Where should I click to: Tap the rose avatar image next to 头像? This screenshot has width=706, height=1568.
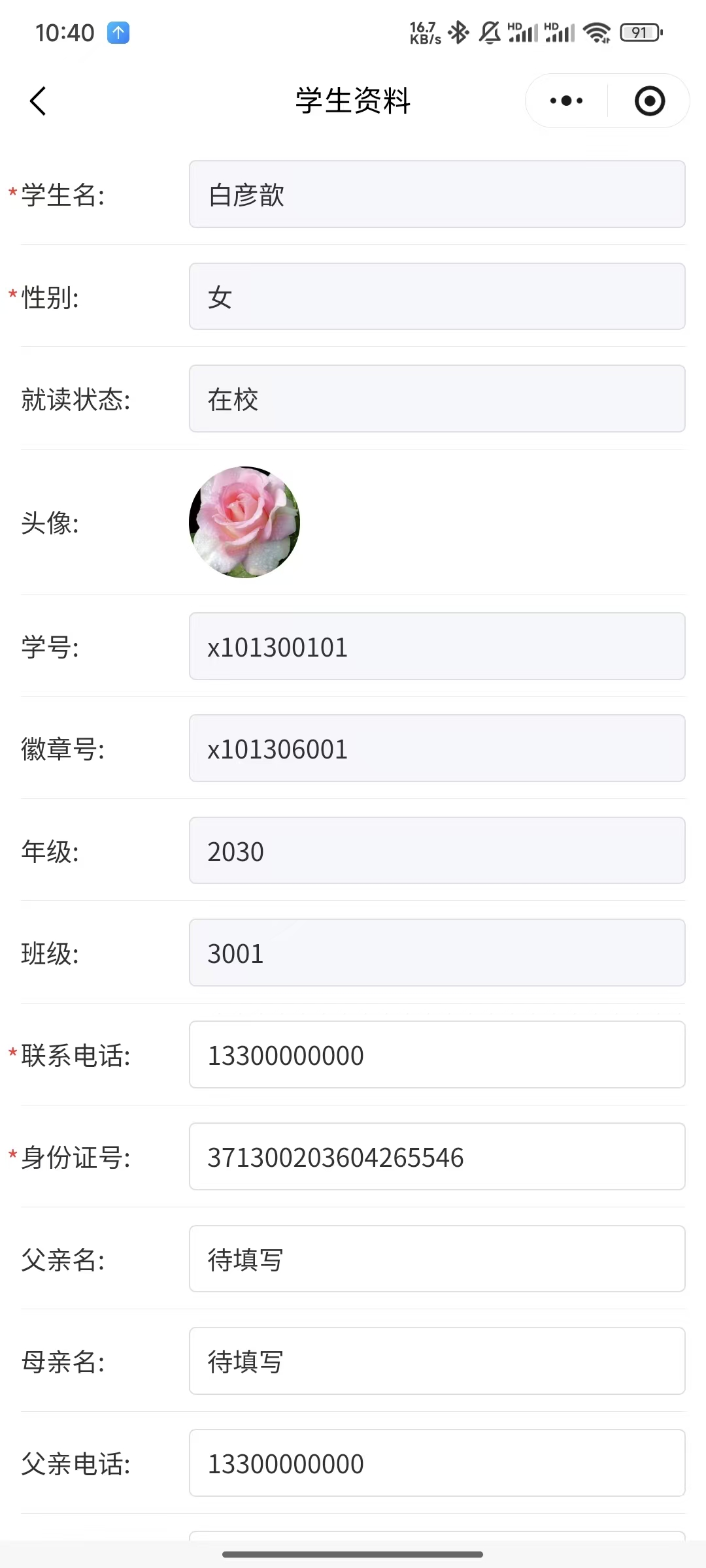tap(244, 522)
